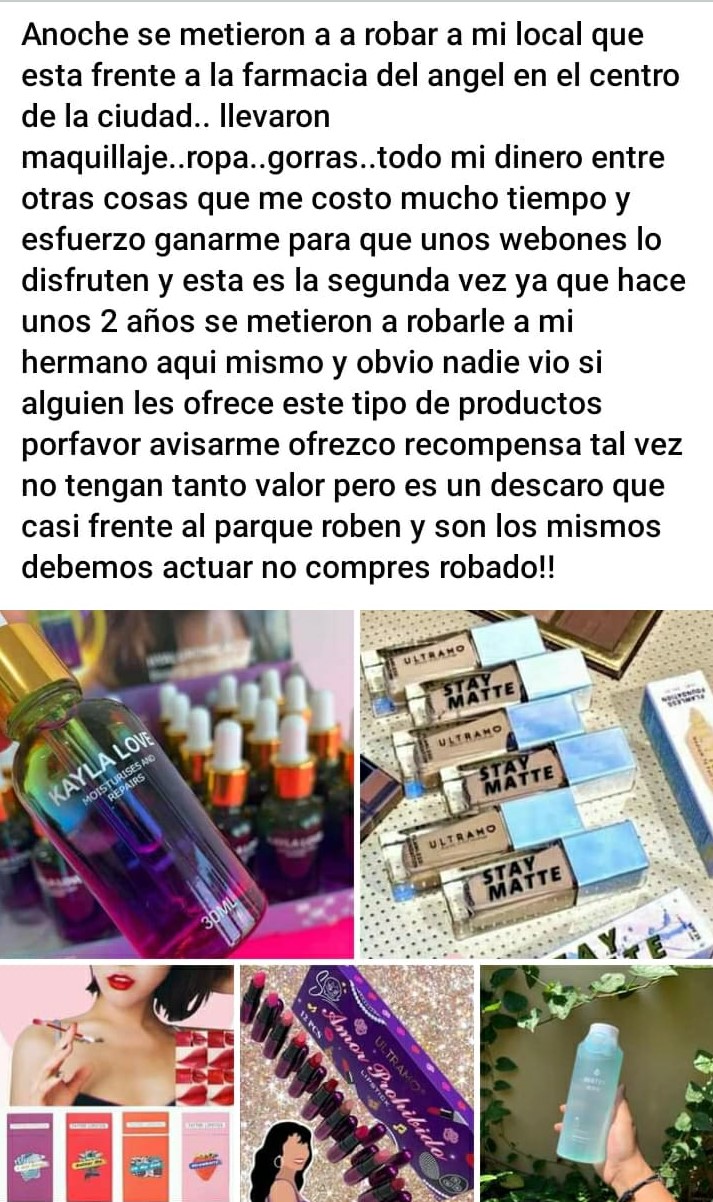713x1202 pixels.
Task: Open the Kayla Love serum bottle photo
Action: [177, 783]
